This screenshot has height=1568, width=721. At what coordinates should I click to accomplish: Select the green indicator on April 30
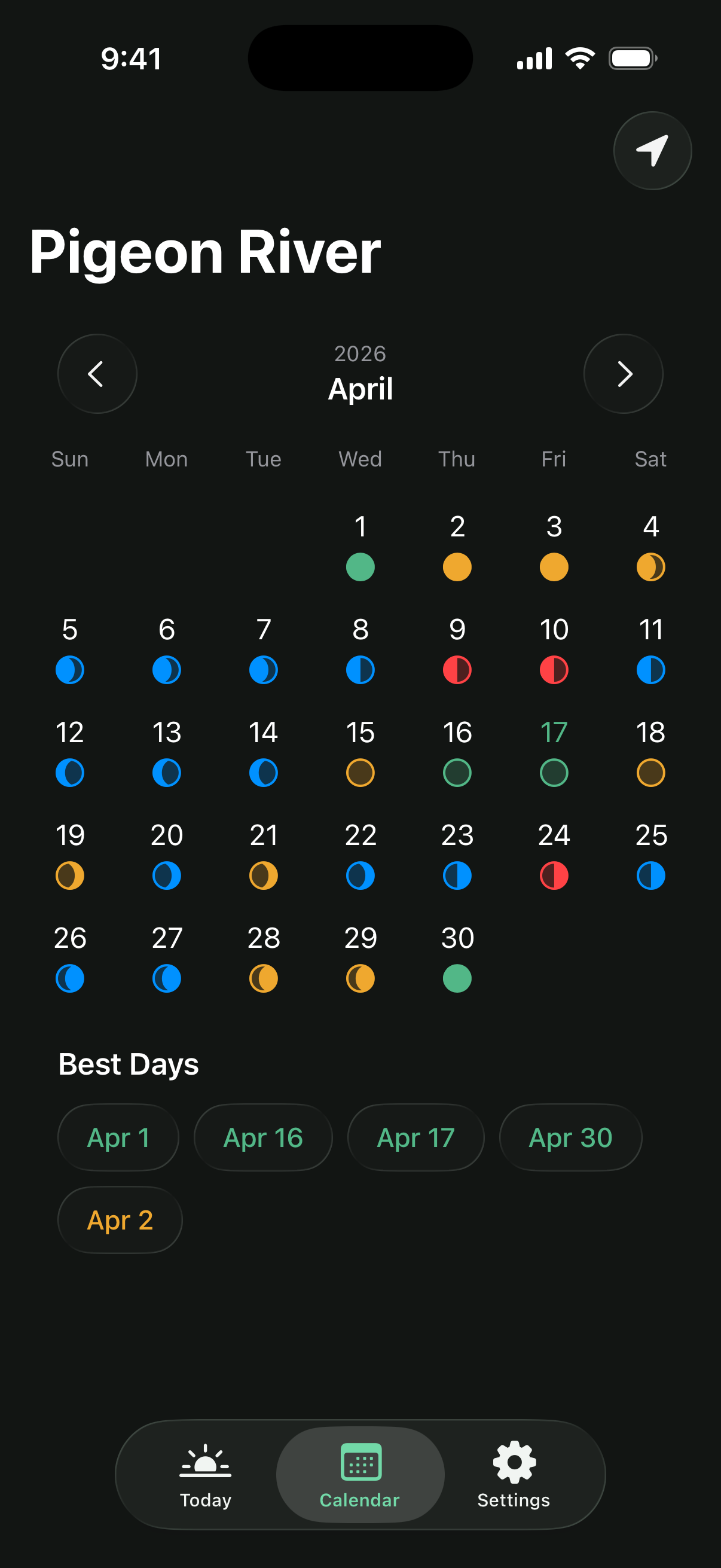click(x=457, y=977)
